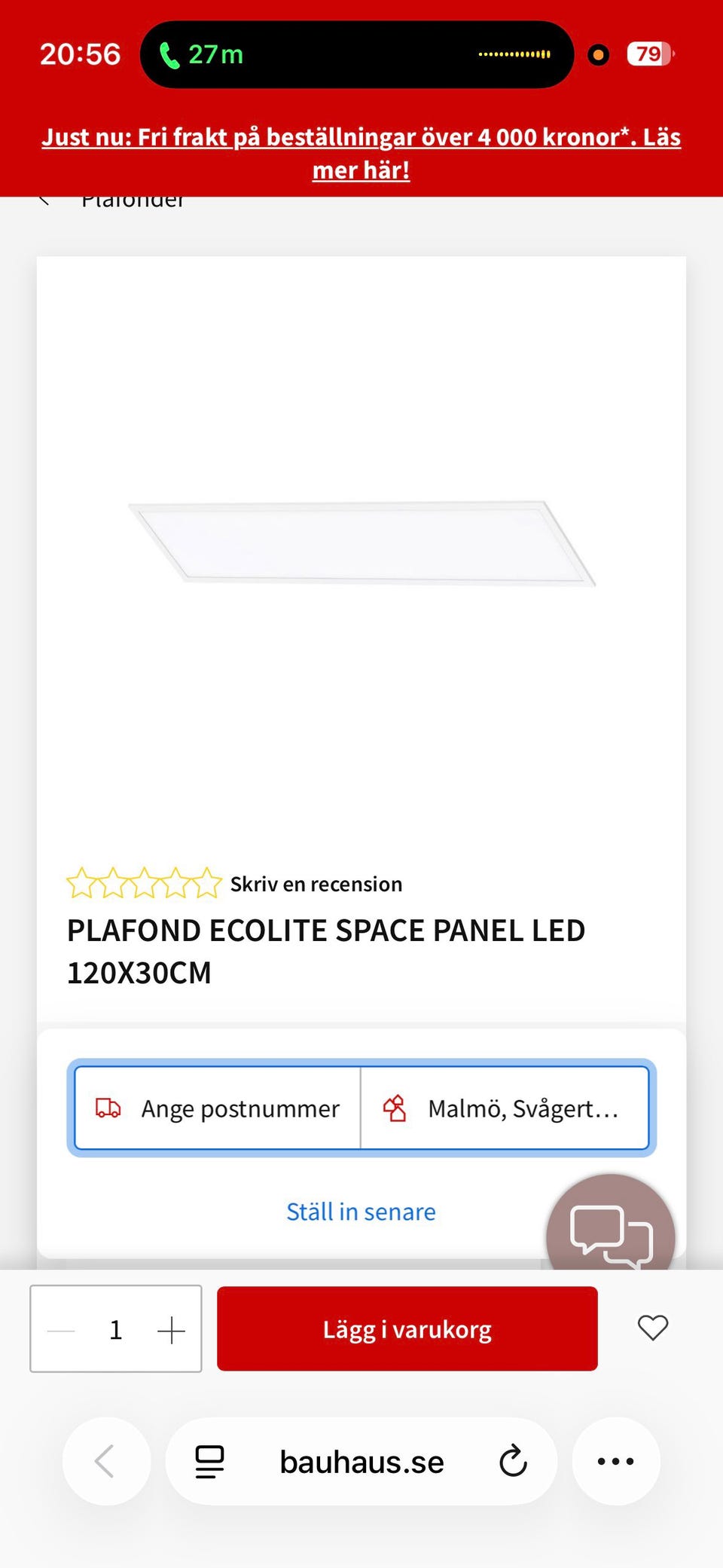
Task: Choose Ställ in senare
Action: click(x=361, y=1211)
